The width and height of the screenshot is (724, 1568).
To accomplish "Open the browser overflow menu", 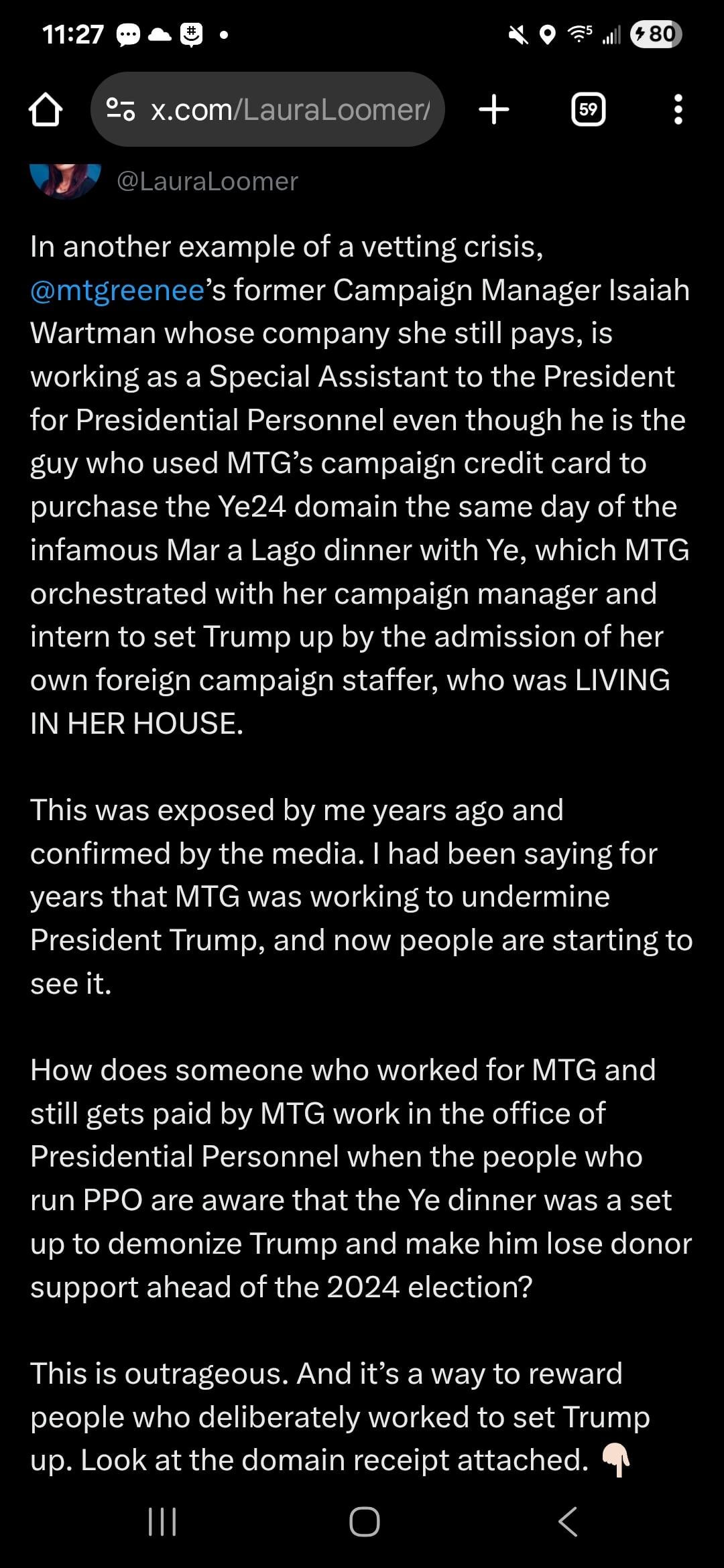I will click(x=678, y=109).
